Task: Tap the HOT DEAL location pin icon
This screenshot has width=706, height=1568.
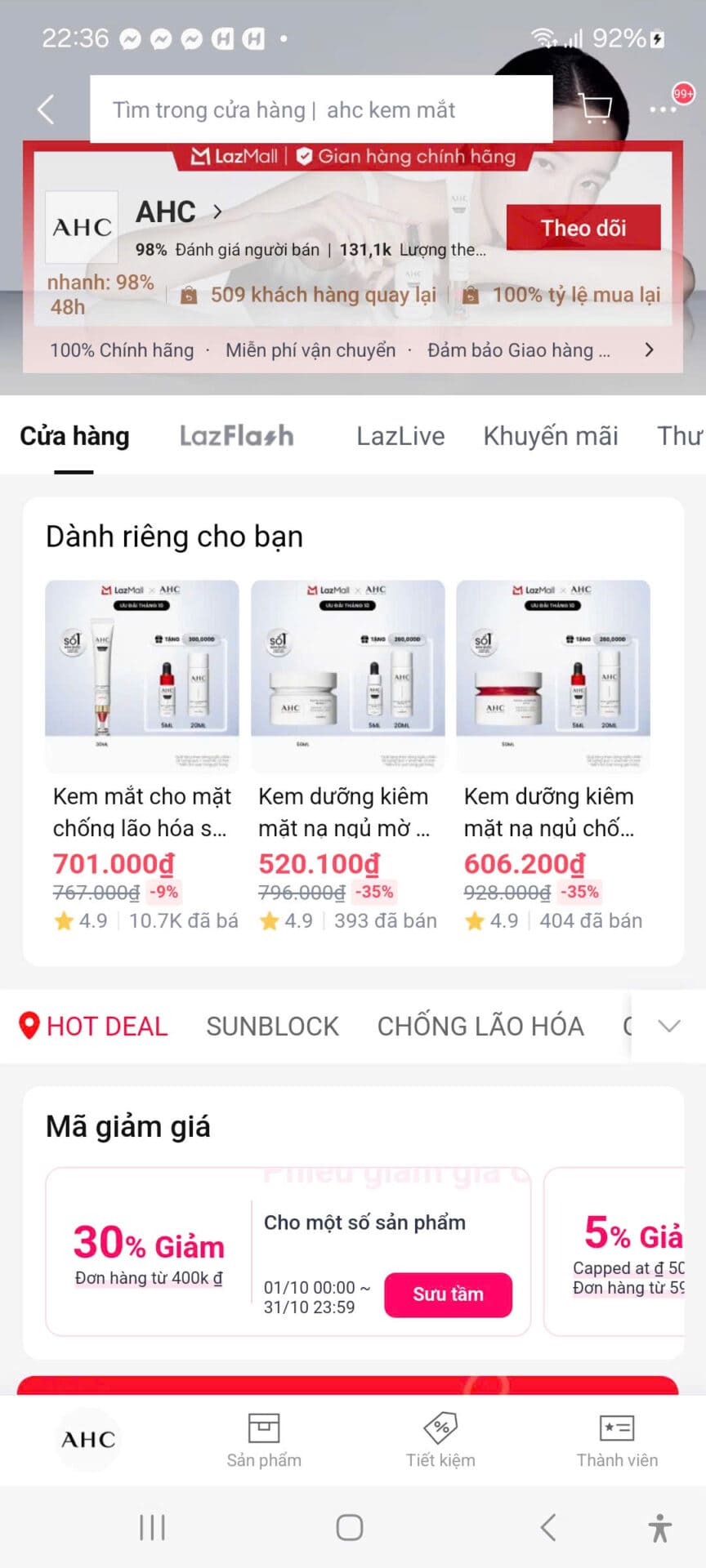Action: pyautogui.click(x=29, y=1026)
